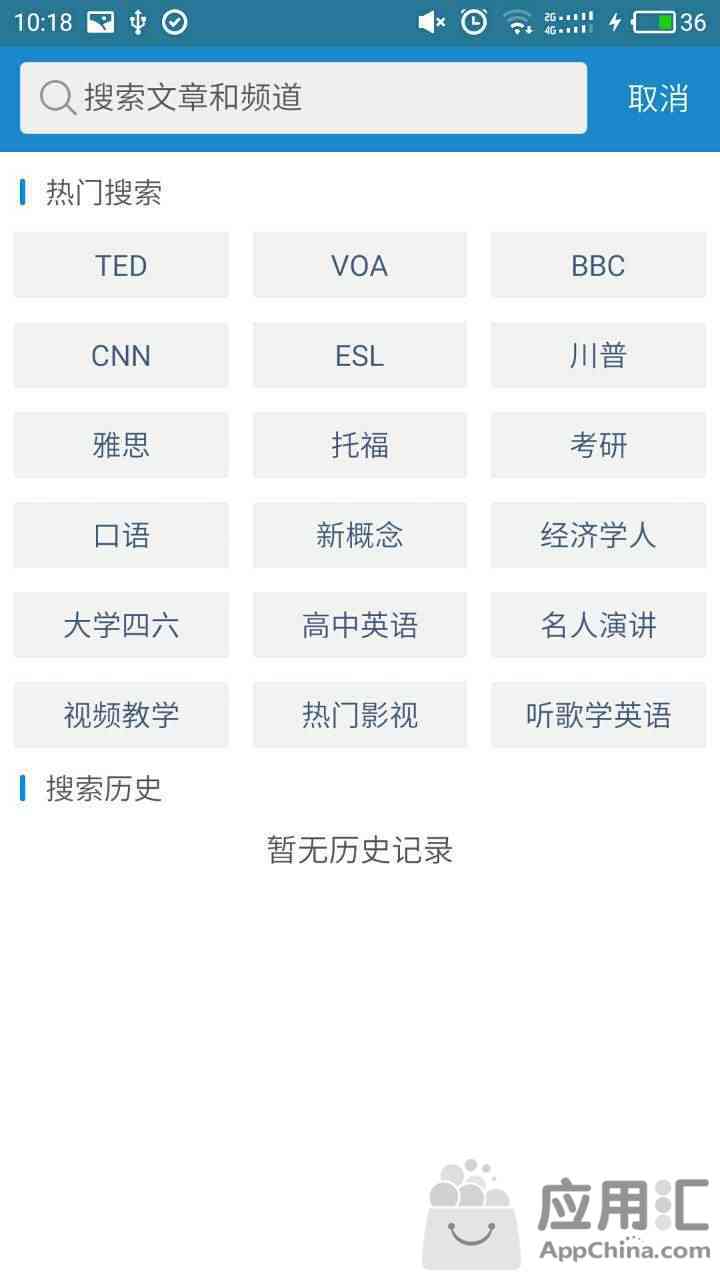Cancel the search with 取消
This screenshot has height=1280, width=720.
pos(657,98)
